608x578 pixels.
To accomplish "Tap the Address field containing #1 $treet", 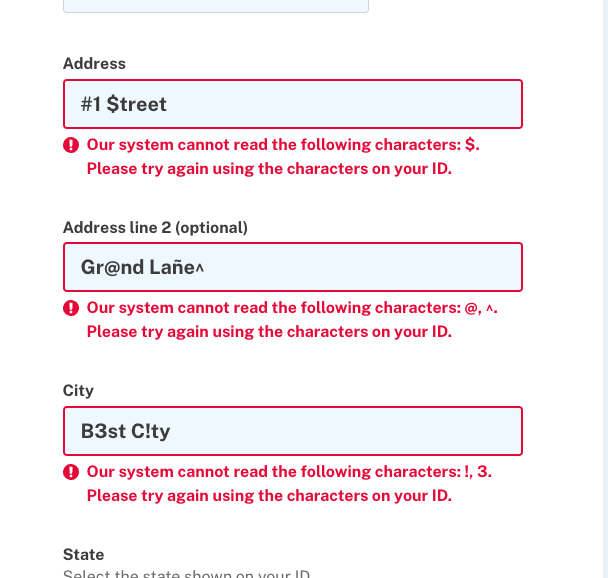I will 292,104.
